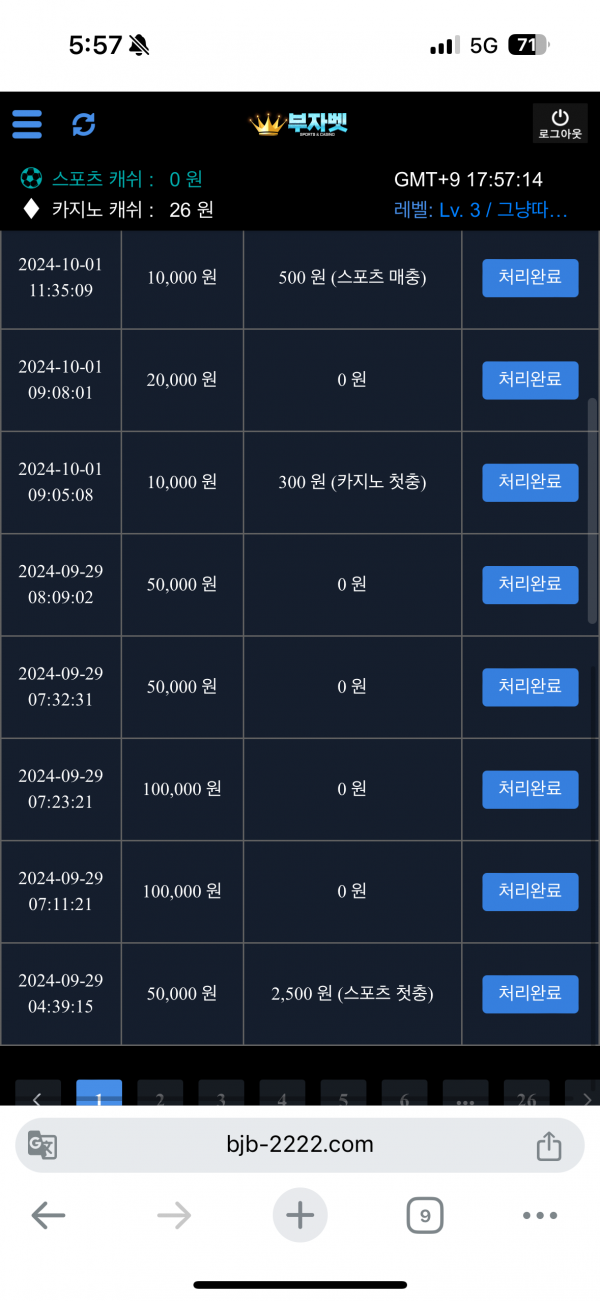600x1301 pixels.
Task: Select 처리완료 on the 07:32:31 row
Action: click(530, 686)
